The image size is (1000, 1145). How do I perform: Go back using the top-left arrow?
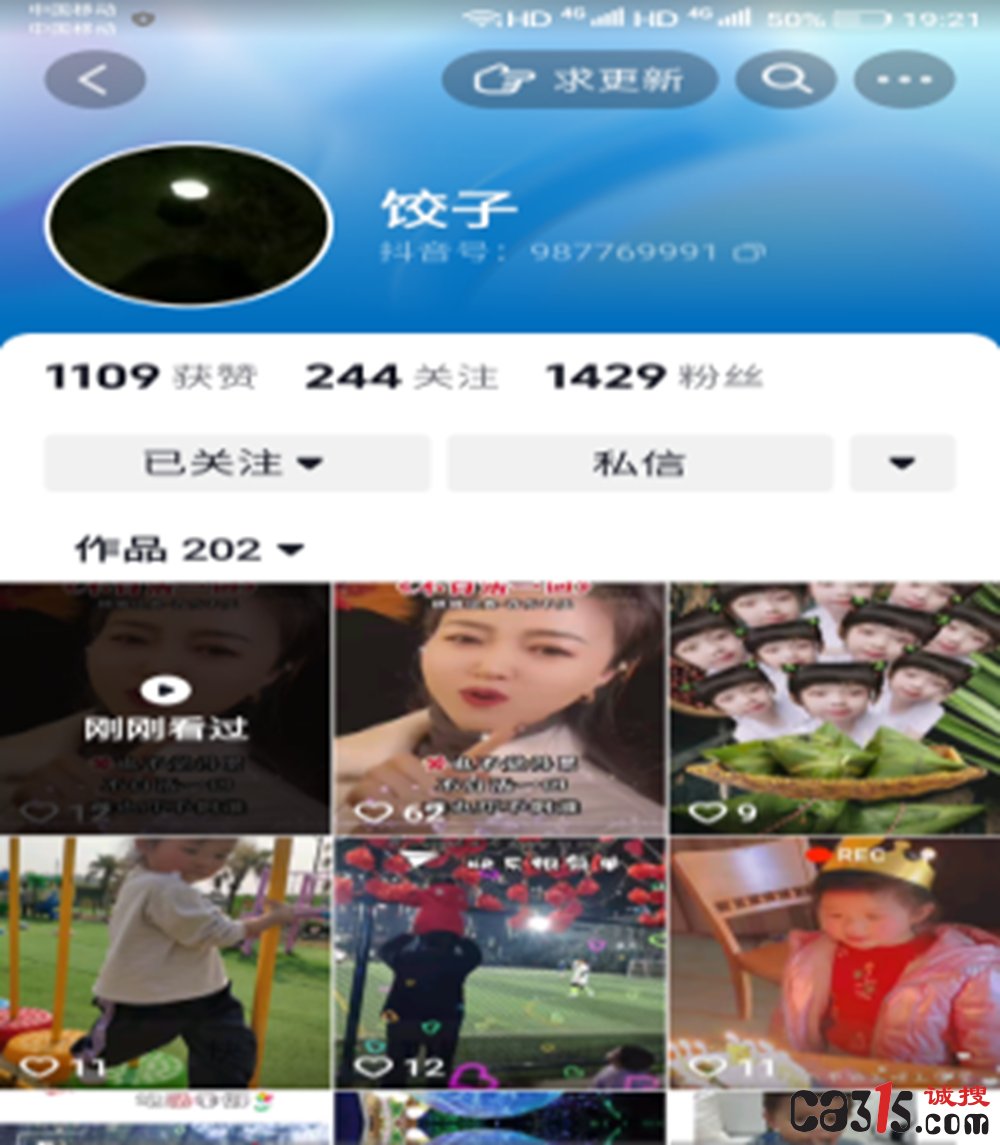tap(95, 80)
